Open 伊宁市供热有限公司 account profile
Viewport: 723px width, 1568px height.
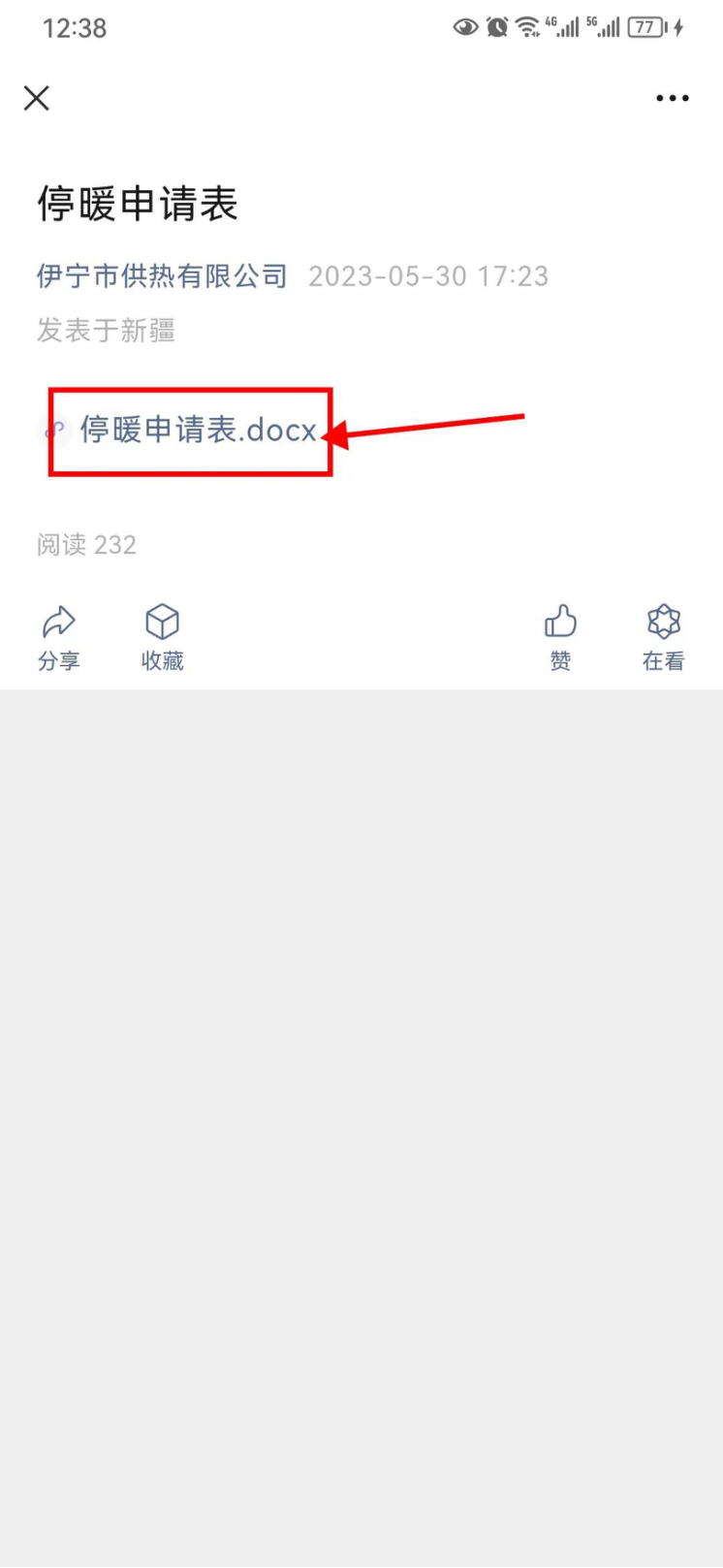[162, 276]
